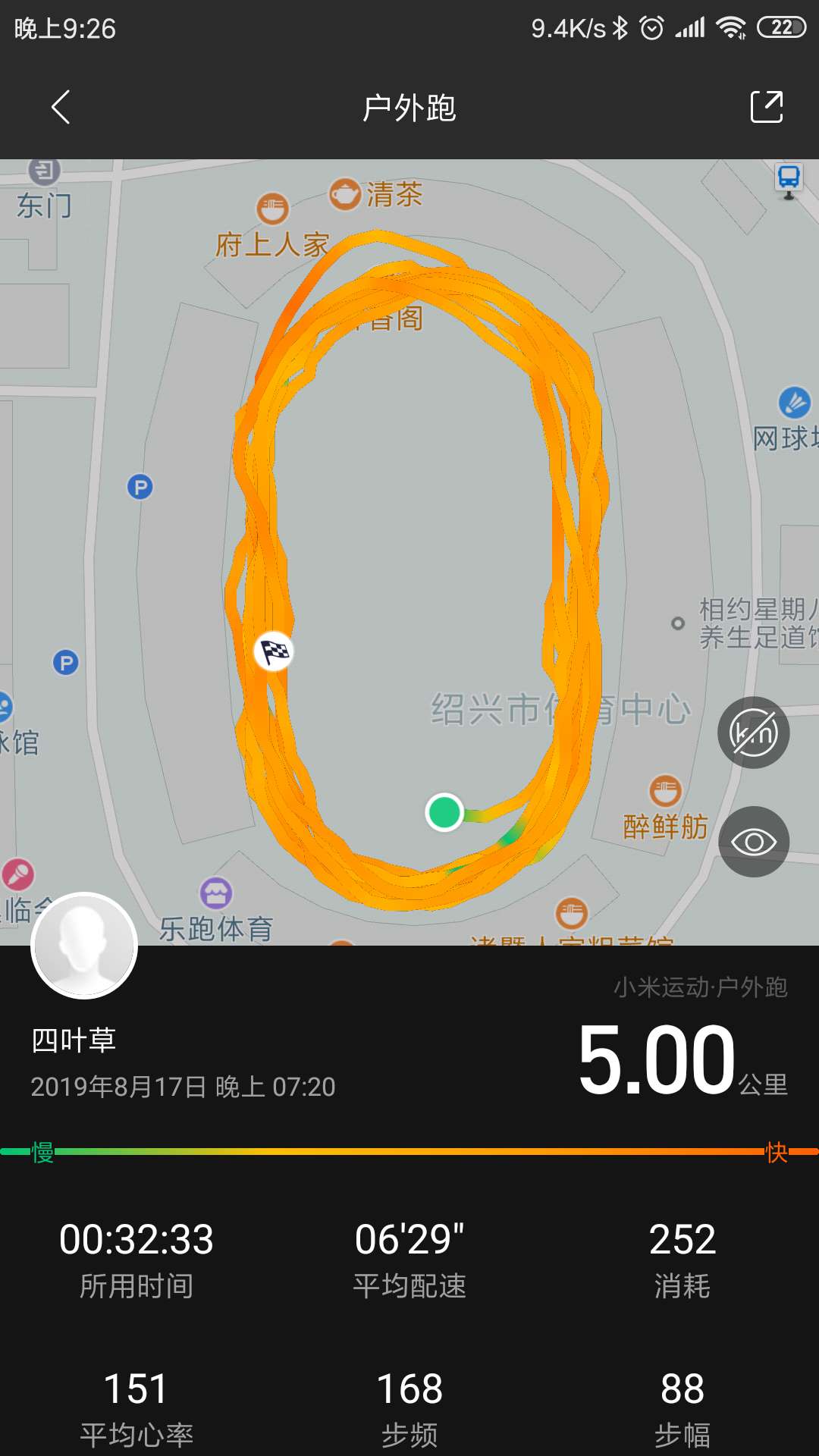This screenshot has height=1456, width=819.
Task: Tap the back arrow to leave run details
Action: 60,107
